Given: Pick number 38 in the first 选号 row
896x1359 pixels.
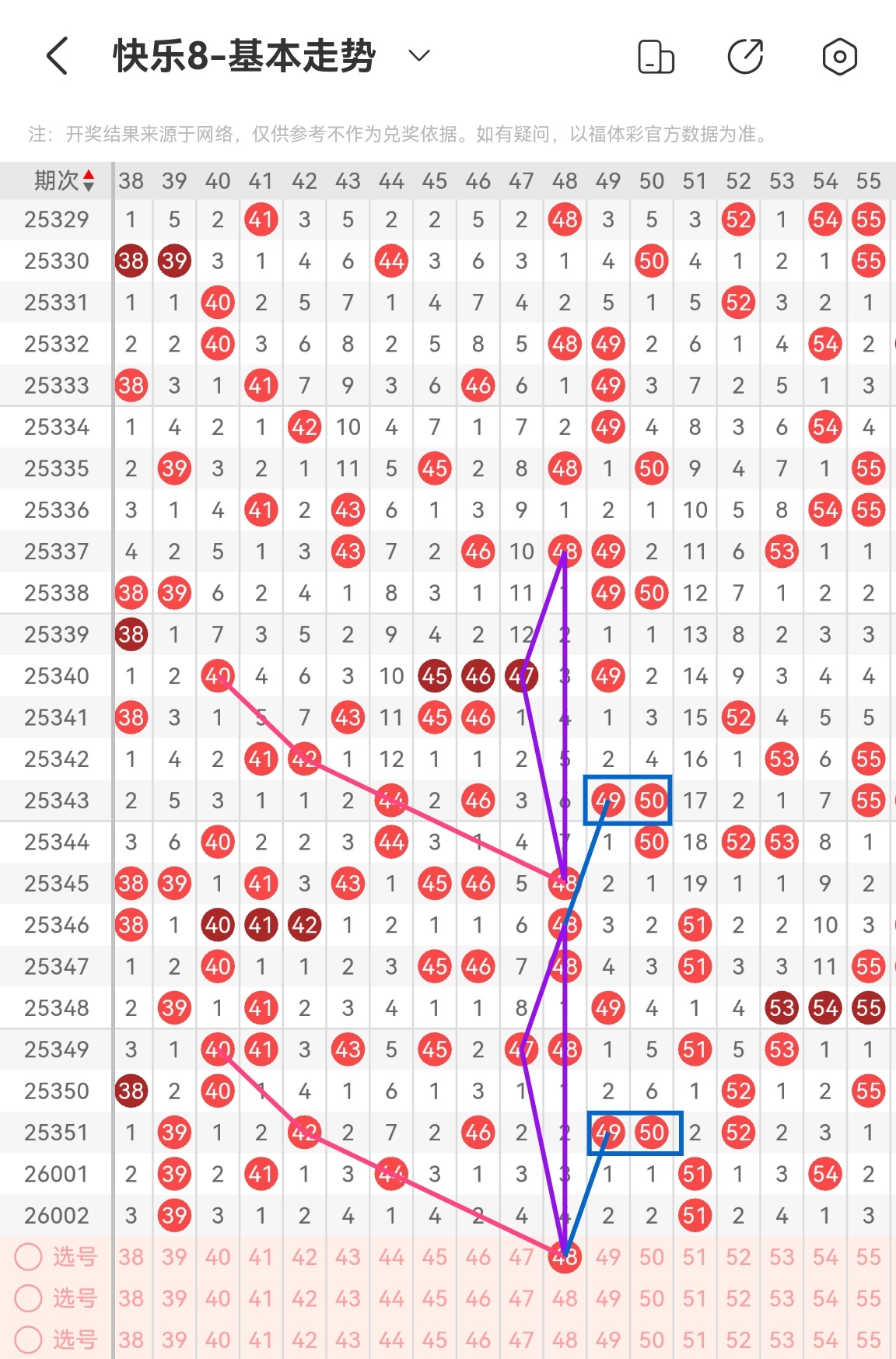Looking at the screenshot, I should click(x=131, y=1257).
